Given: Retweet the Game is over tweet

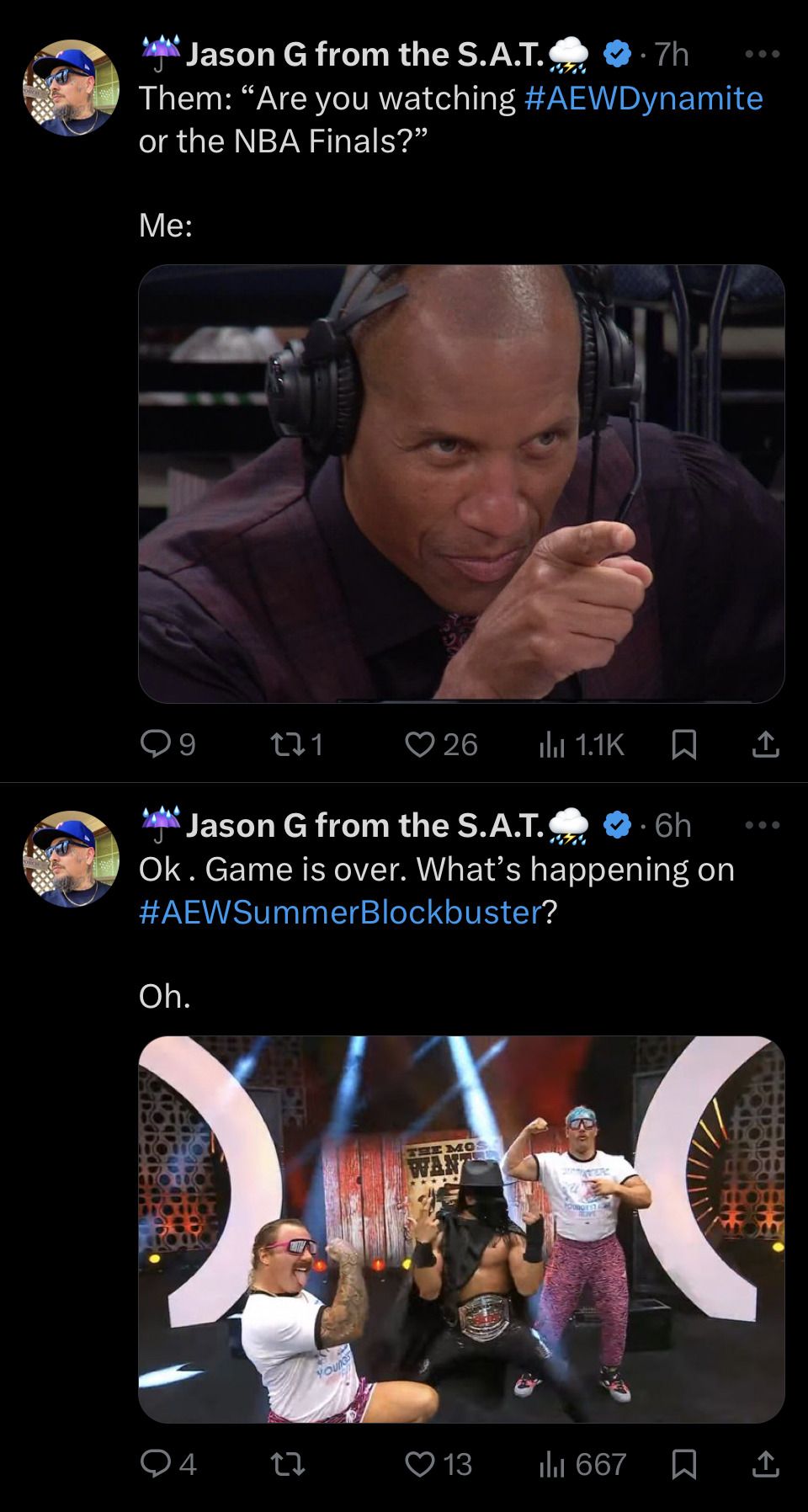Looking at the screenshot, I should 287,1464.
